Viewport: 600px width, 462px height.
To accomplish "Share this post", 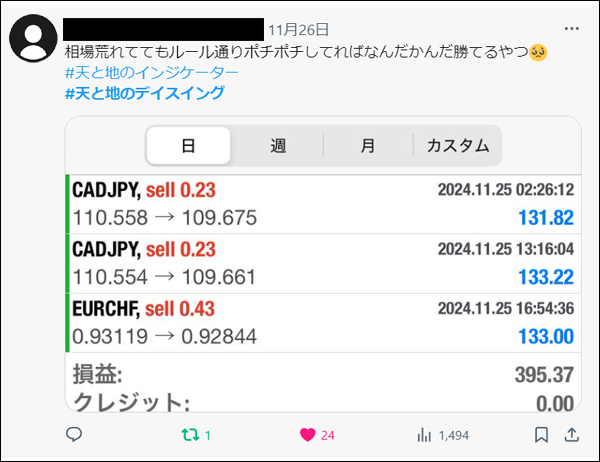I will coord(572,435).
